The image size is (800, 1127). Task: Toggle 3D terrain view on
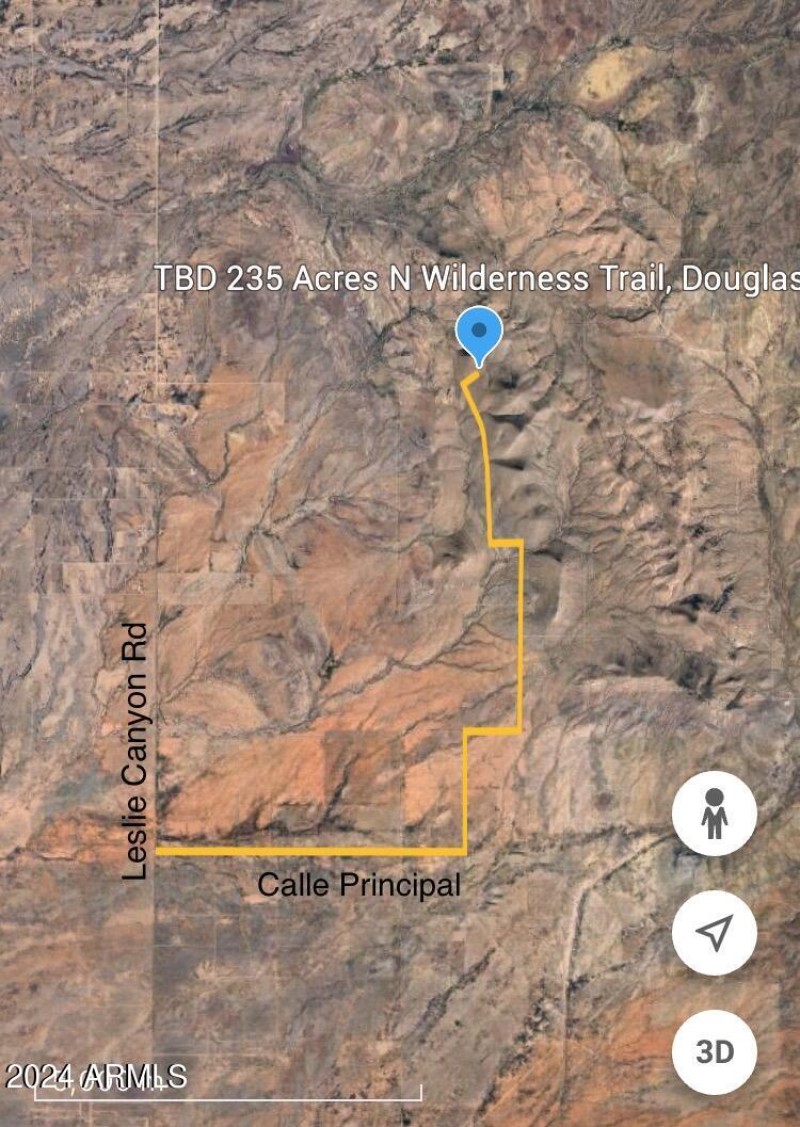pos(714,1051)
